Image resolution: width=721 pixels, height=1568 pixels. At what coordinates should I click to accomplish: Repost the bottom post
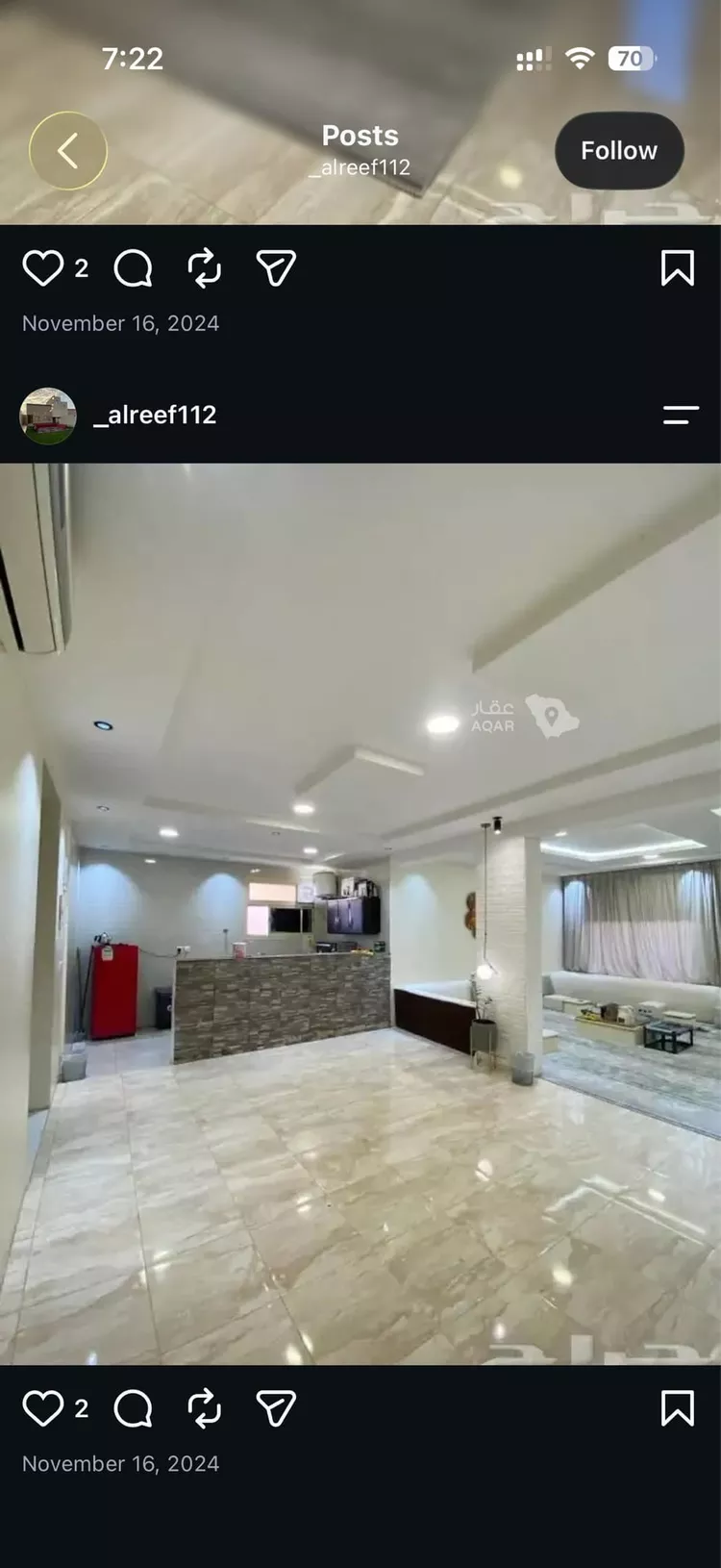pos(205,1408)
